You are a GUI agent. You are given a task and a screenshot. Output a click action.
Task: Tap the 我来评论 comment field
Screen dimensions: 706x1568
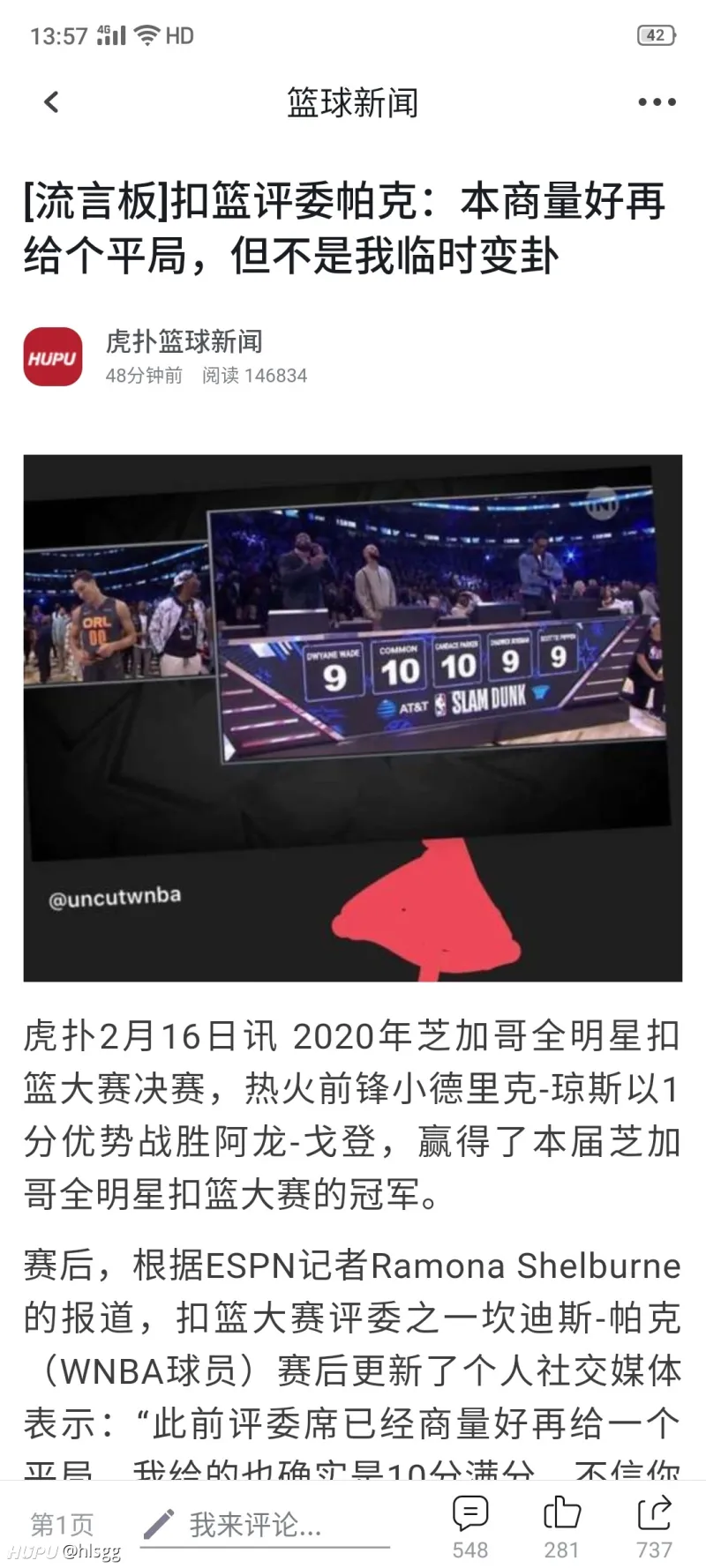(263, 1524)
